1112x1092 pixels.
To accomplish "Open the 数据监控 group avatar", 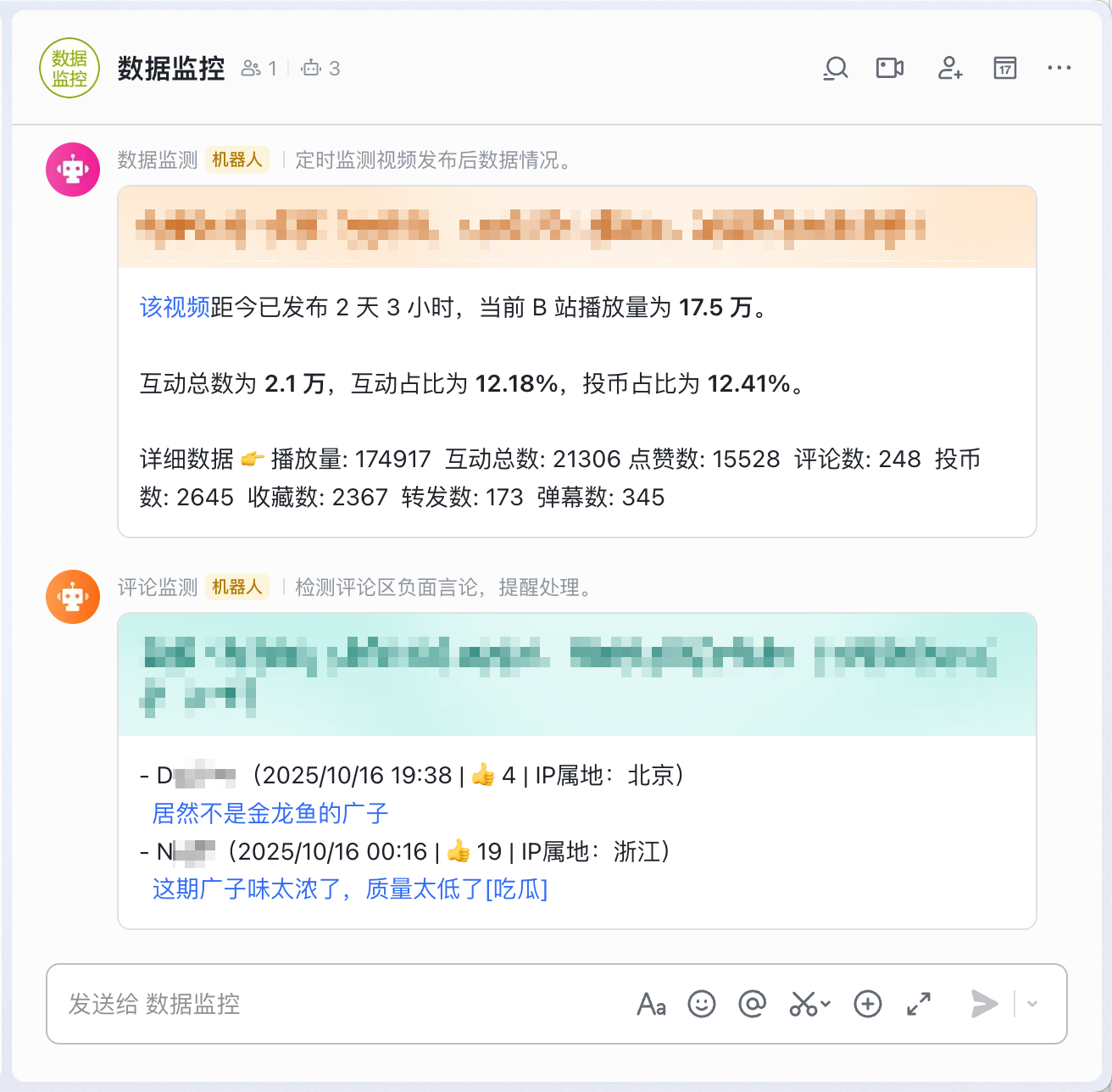I will (x=69, y=68).
